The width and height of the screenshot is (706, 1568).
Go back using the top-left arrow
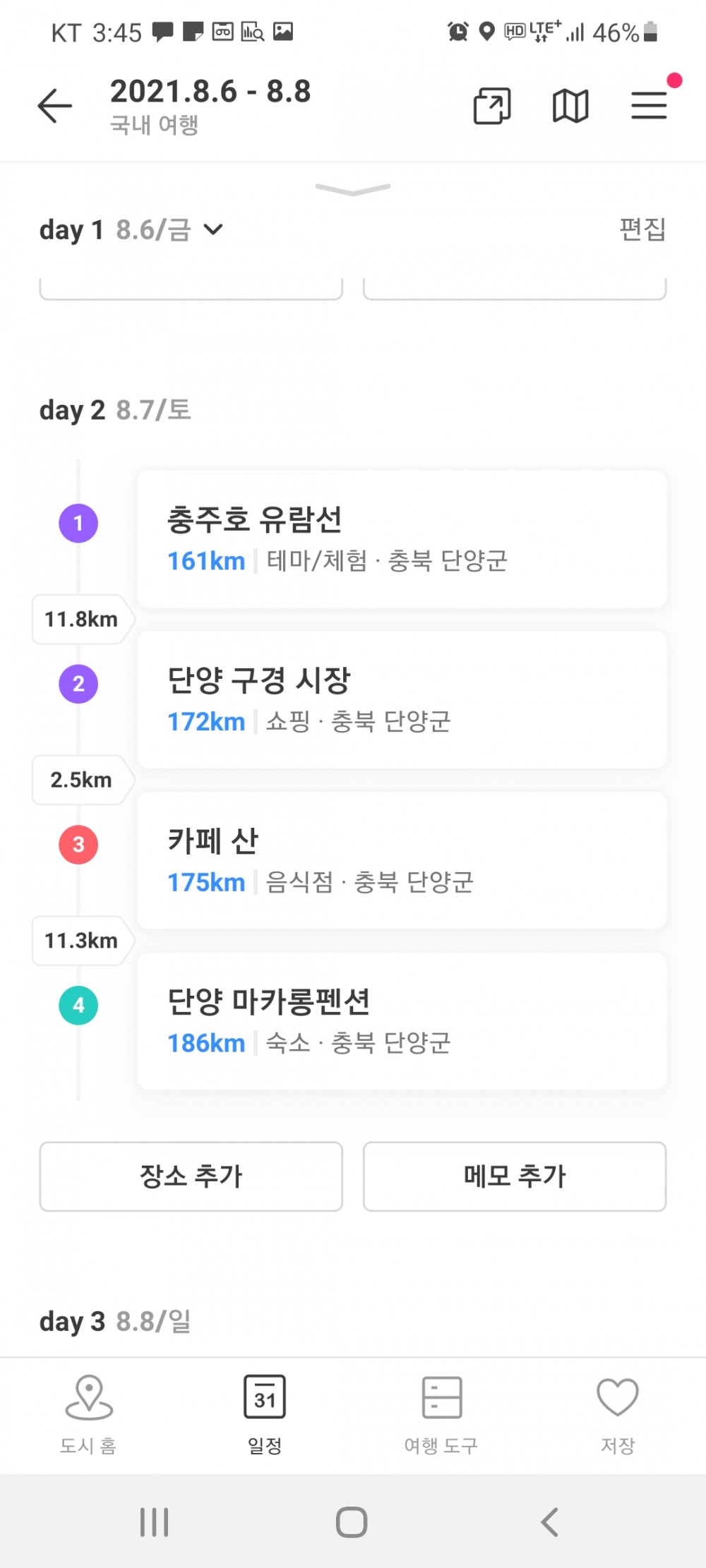(55, 107)
